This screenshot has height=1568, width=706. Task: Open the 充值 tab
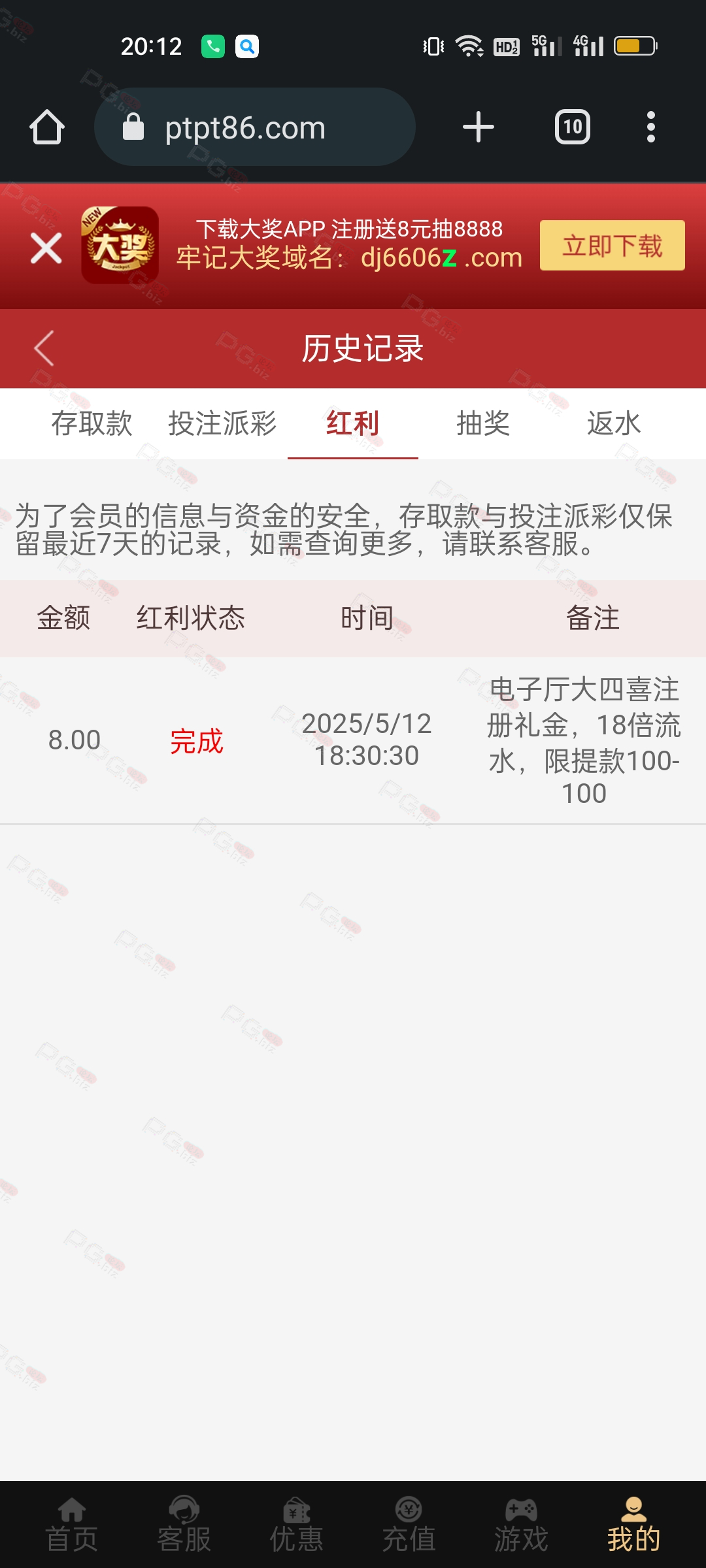point(409,1525)
